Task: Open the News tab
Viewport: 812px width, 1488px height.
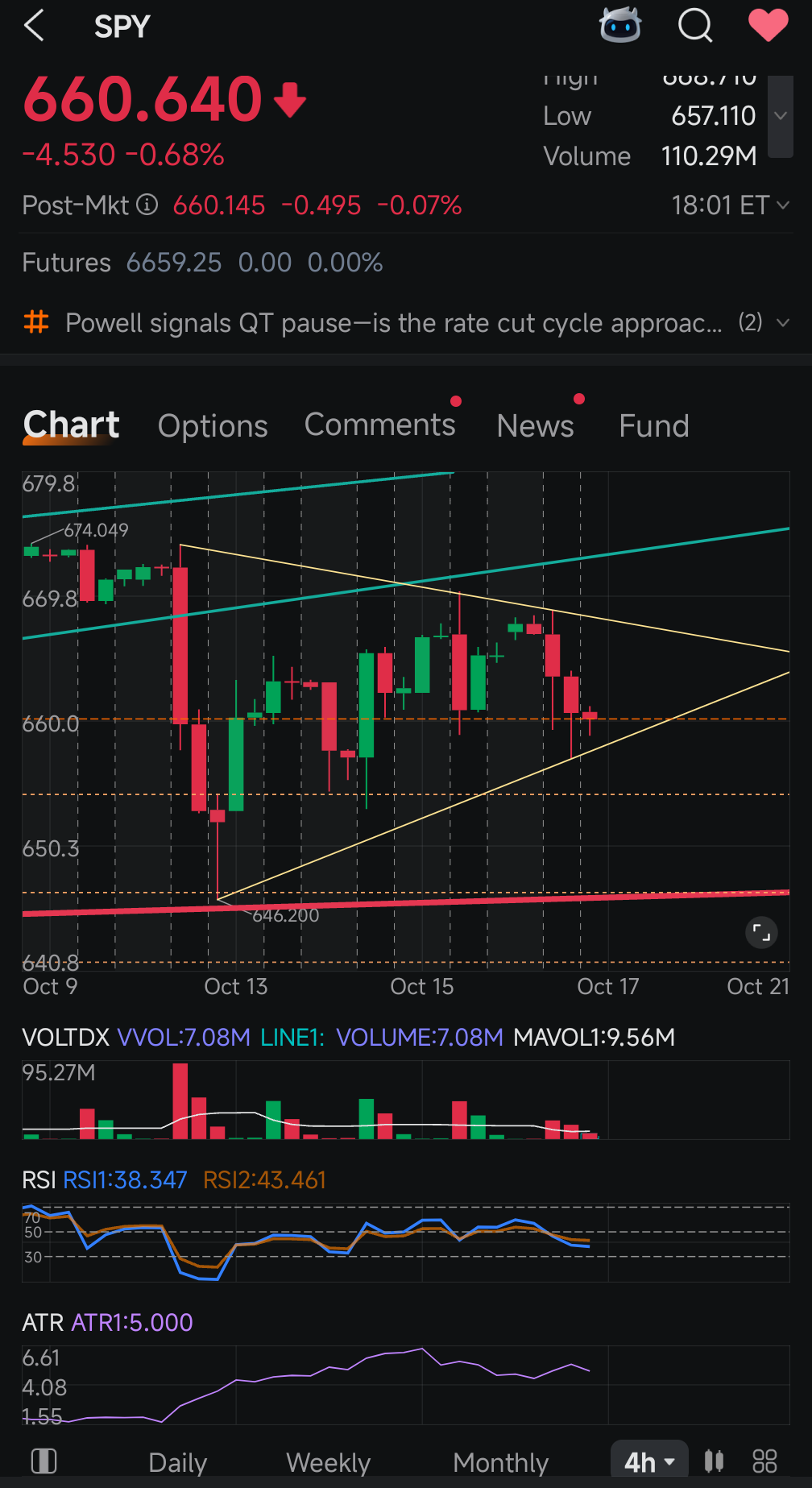Action: click(x=535, y=426)
